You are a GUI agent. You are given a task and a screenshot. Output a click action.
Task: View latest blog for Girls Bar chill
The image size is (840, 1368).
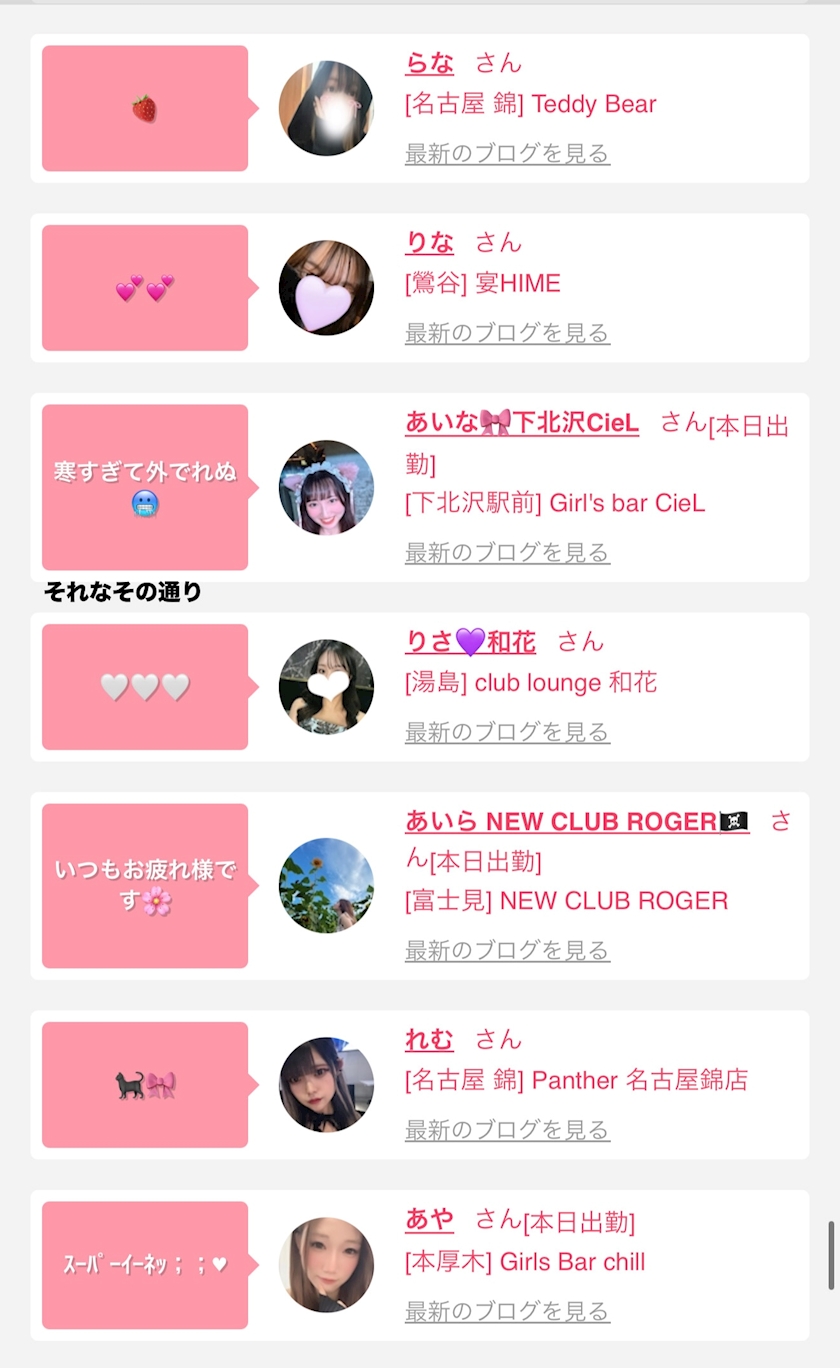pyautogui.click(x=507, y=1310)
